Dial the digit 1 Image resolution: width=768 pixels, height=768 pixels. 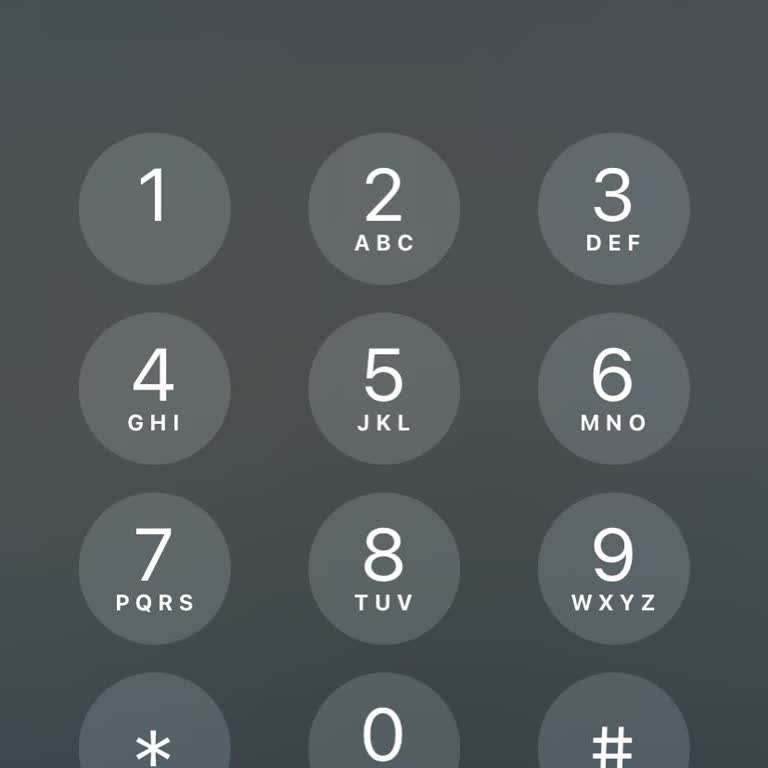[x=154, y=208]
